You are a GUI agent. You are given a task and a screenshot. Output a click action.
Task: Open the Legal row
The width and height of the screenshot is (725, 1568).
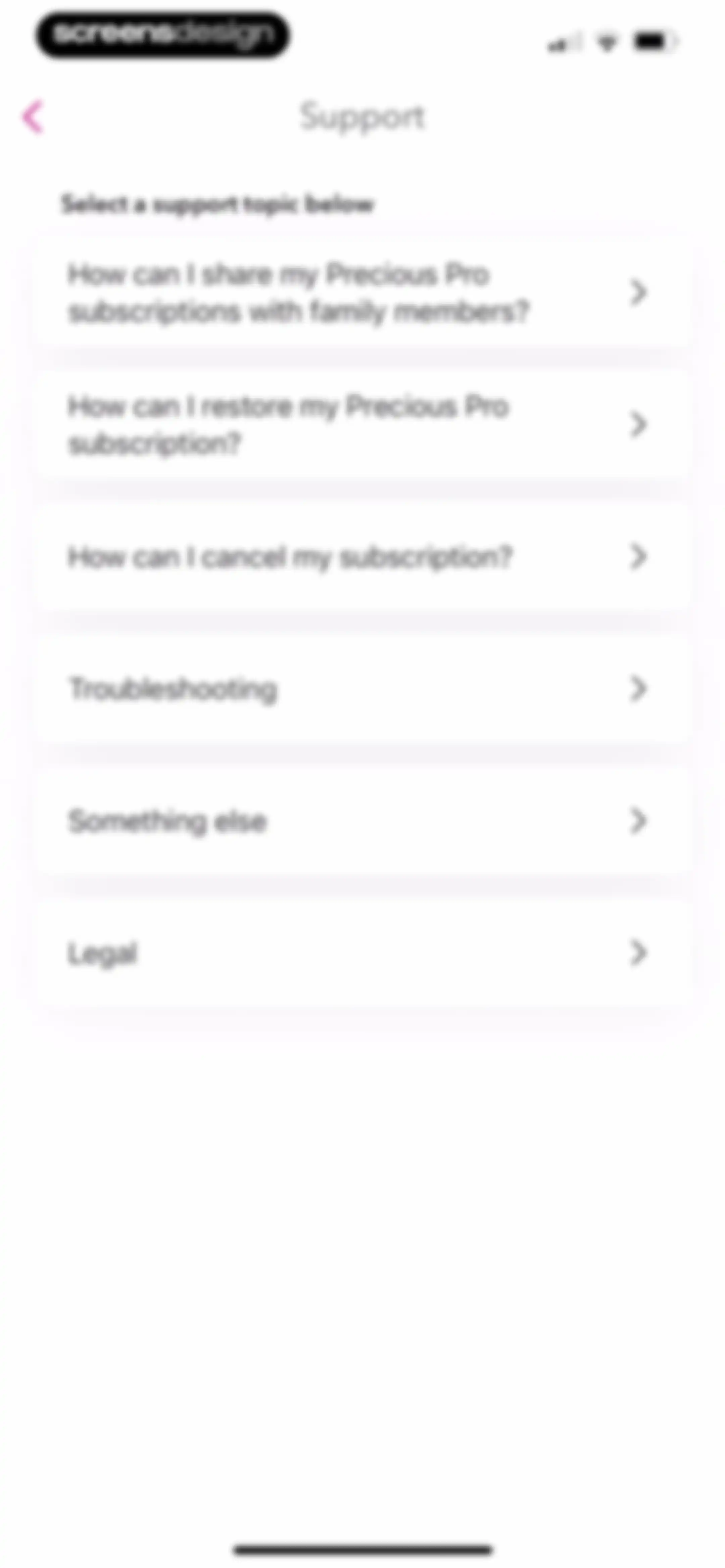(x=363, y=953)
